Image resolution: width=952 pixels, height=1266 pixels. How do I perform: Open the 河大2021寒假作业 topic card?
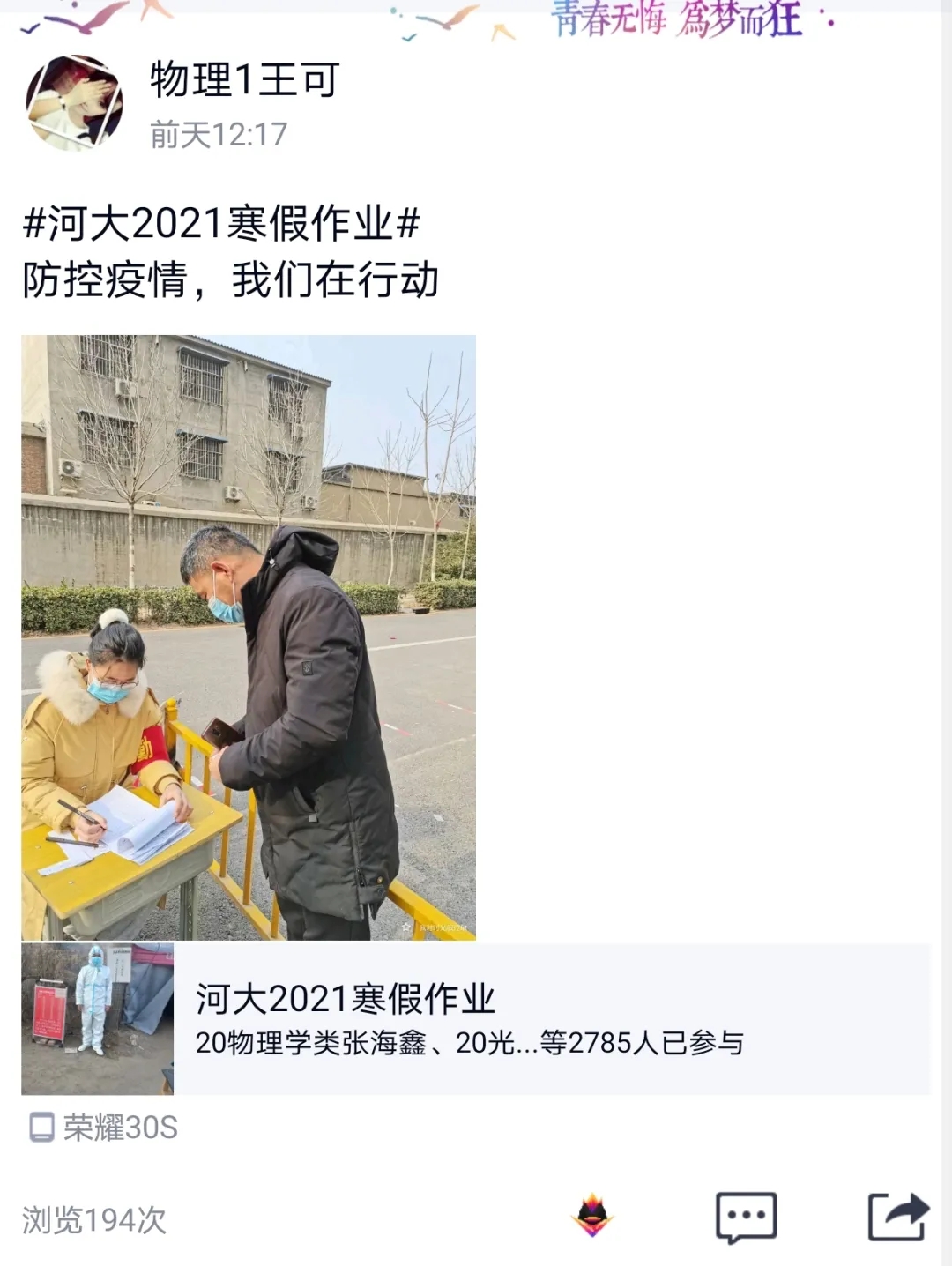click(476, 1019)
